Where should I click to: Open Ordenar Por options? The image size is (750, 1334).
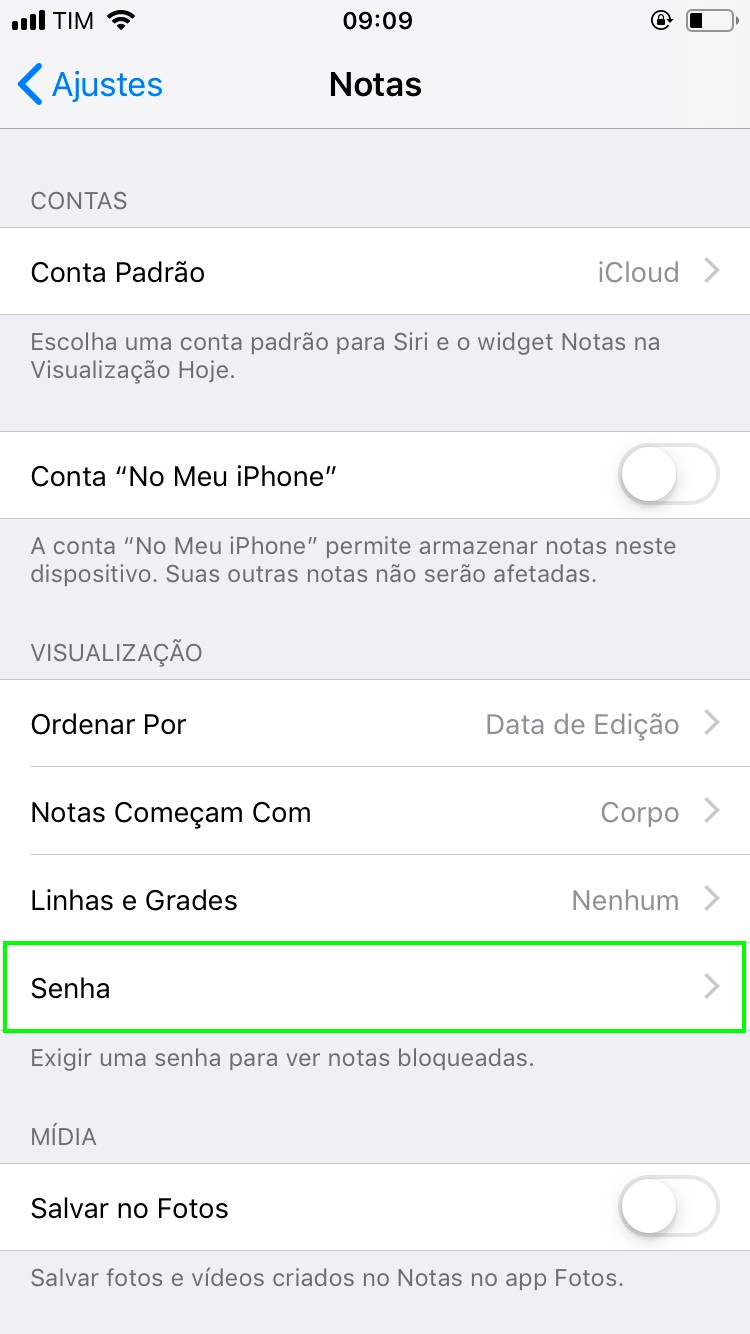point(375,724)
